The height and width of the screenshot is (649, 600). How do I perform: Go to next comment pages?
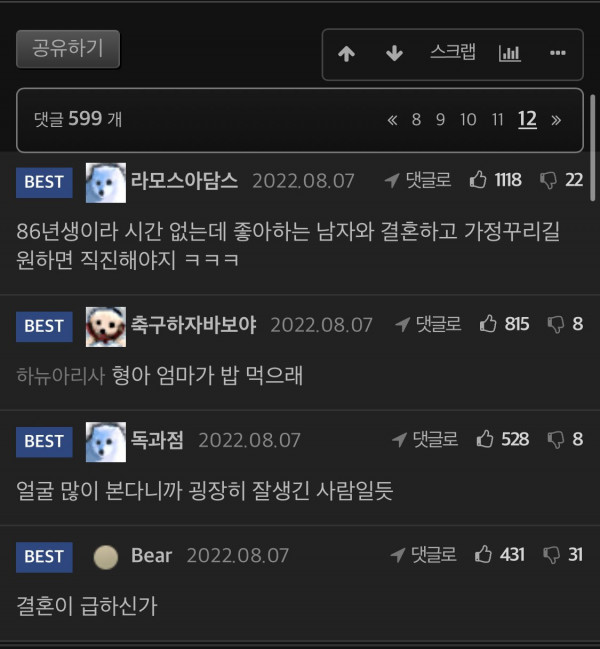coord(556,120)
